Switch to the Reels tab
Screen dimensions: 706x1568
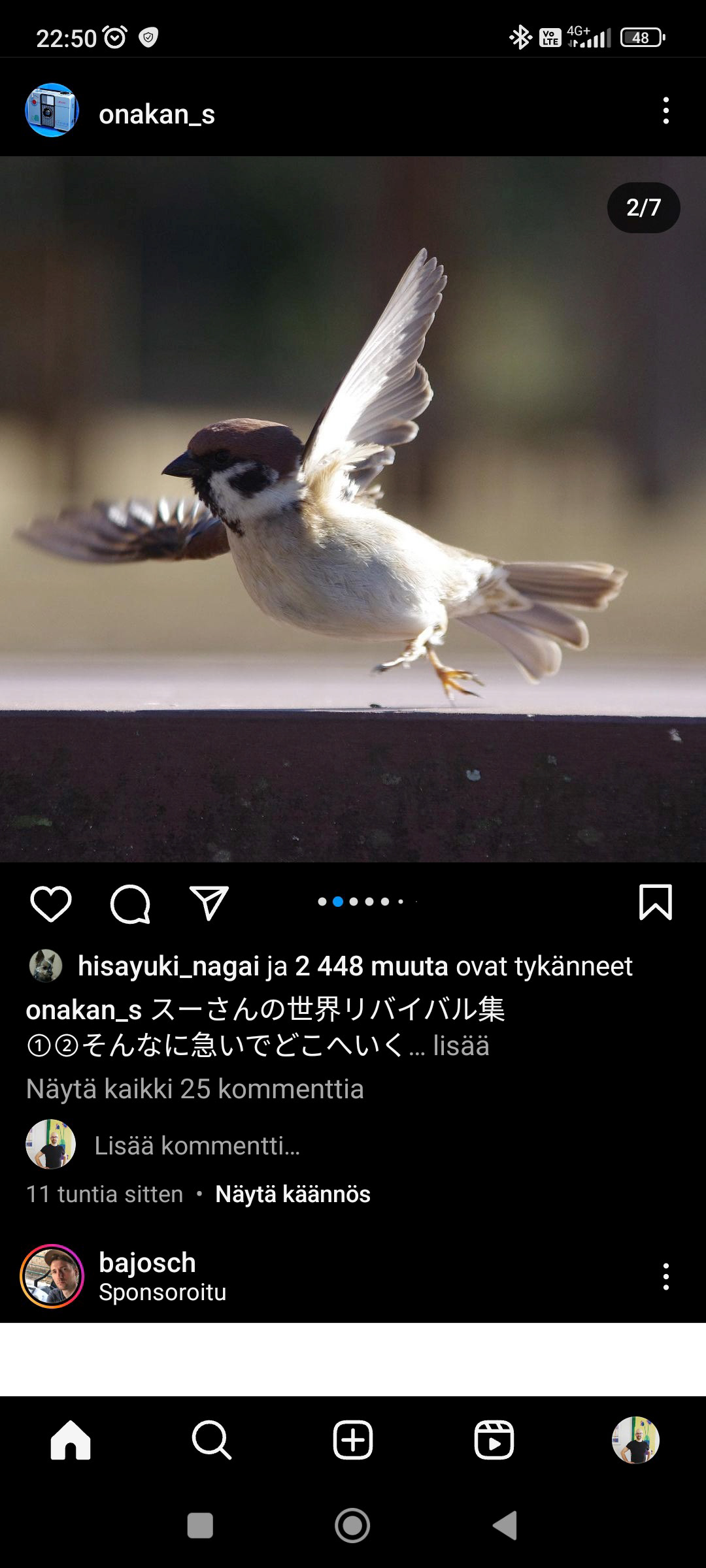point(494,1440)
